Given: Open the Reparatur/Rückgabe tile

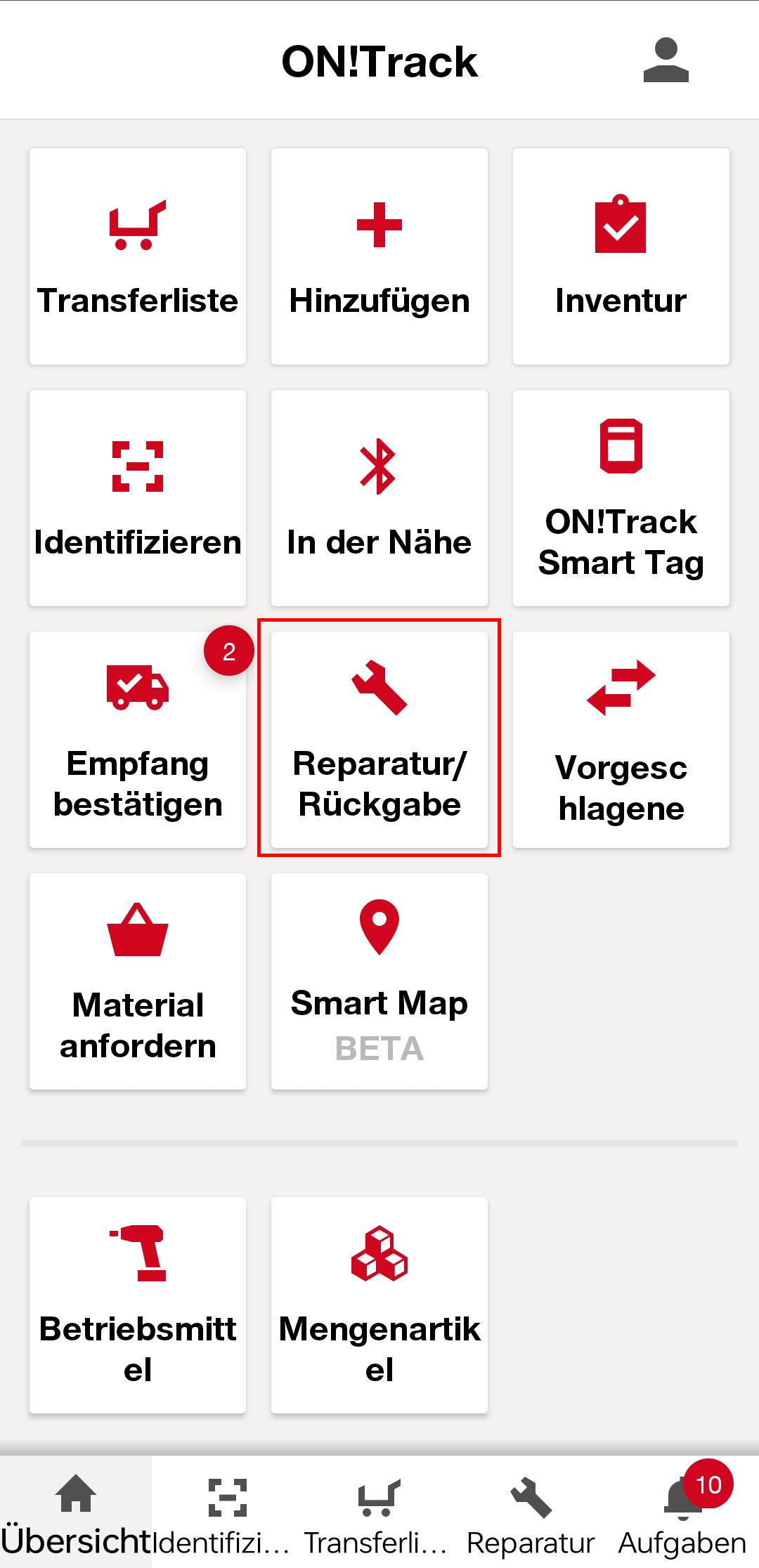Looking at the screenshot, I should [x=379, y=740].
